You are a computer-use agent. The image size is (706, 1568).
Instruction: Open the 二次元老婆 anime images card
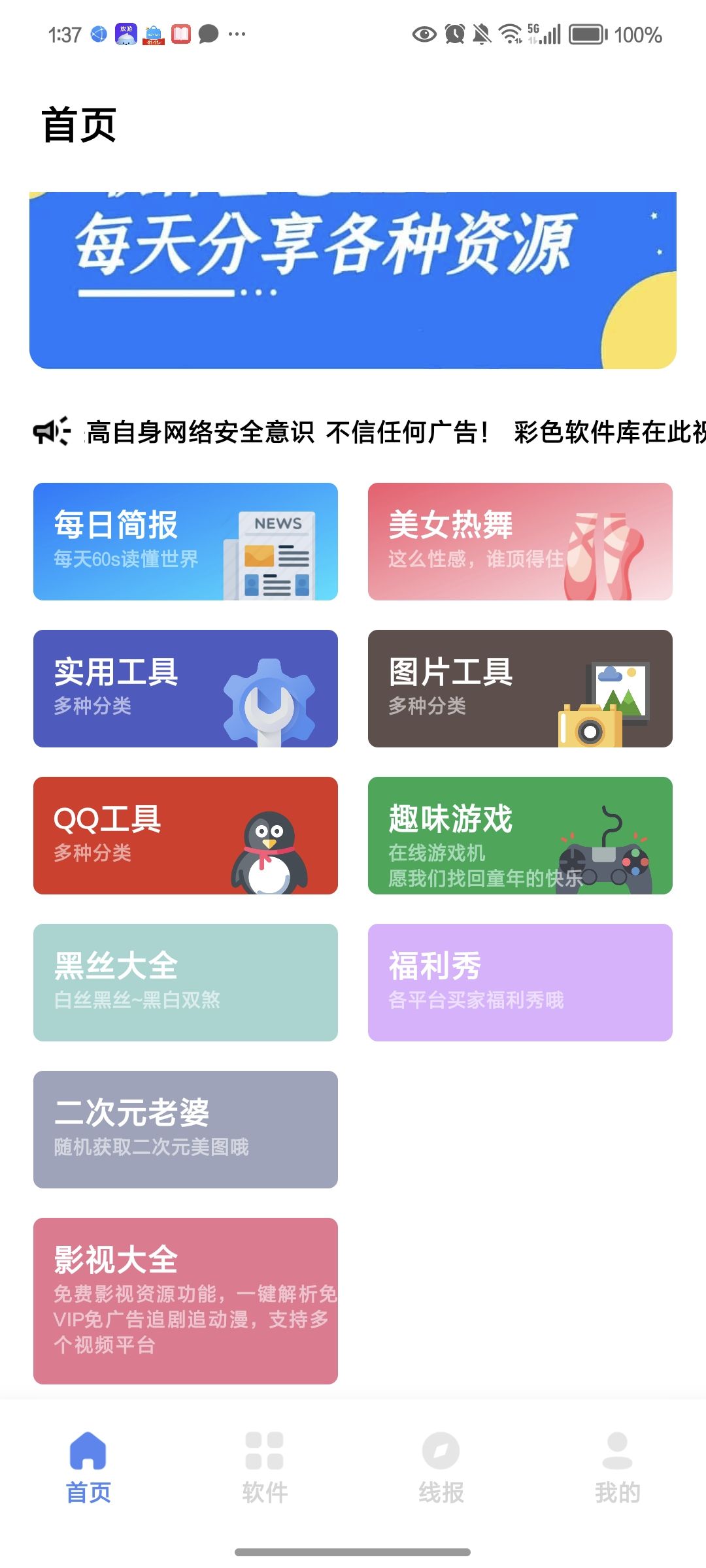[x=186, y=1130]
